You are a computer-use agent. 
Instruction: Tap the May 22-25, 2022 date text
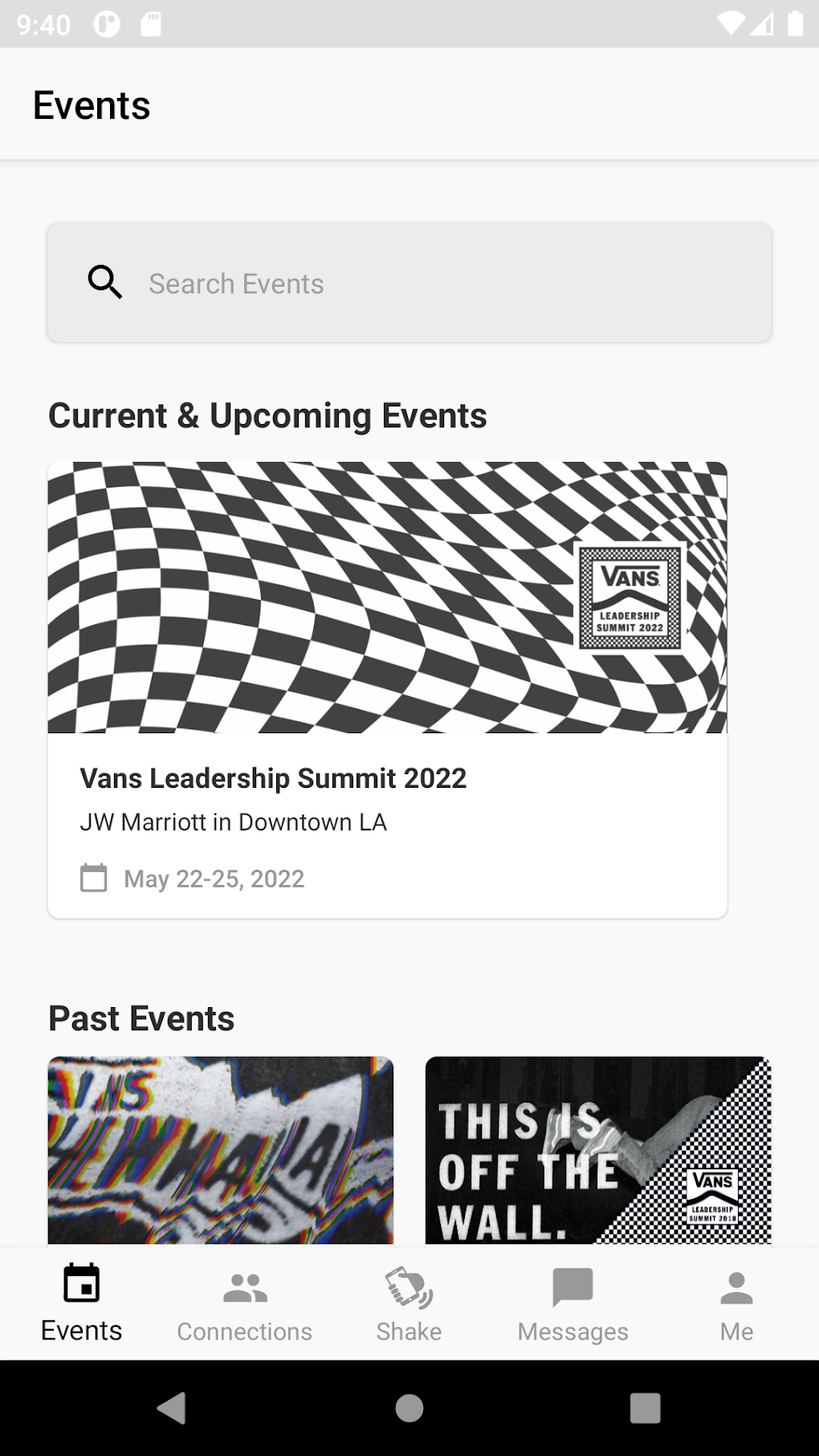(x=214, y=878)
